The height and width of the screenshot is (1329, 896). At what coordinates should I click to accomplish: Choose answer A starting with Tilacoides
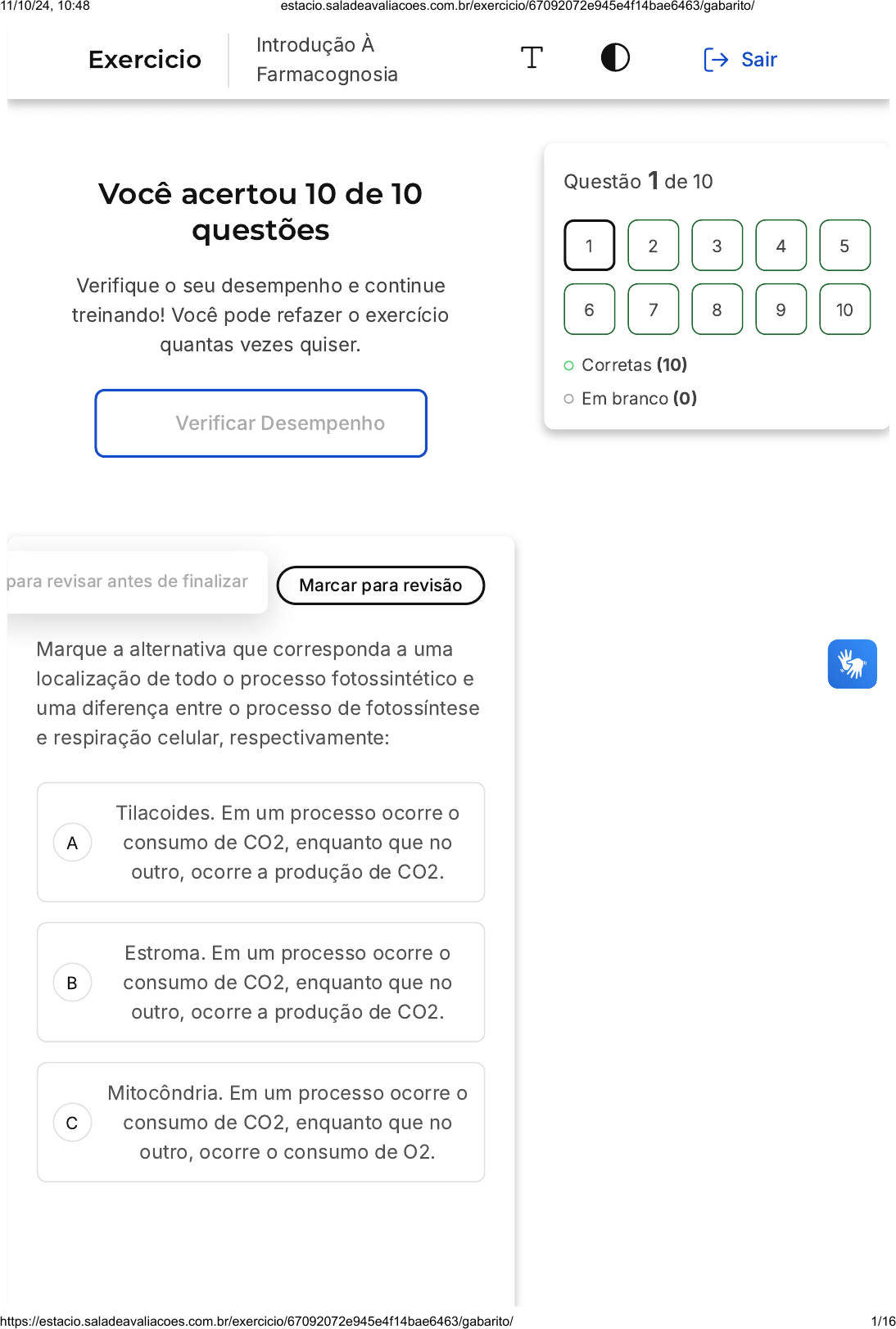pyautogui.click(x=261, y=843)
